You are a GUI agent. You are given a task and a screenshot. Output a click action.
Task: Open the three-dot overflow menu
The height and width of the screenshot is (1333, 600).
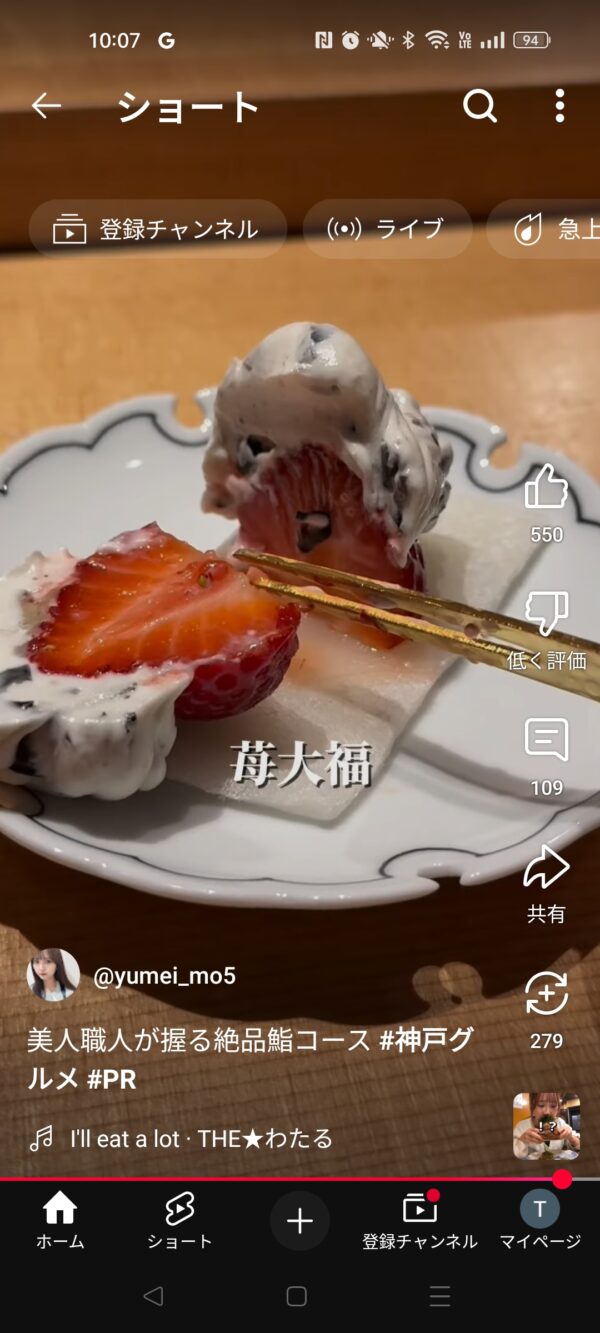click(x=559, y=106)
